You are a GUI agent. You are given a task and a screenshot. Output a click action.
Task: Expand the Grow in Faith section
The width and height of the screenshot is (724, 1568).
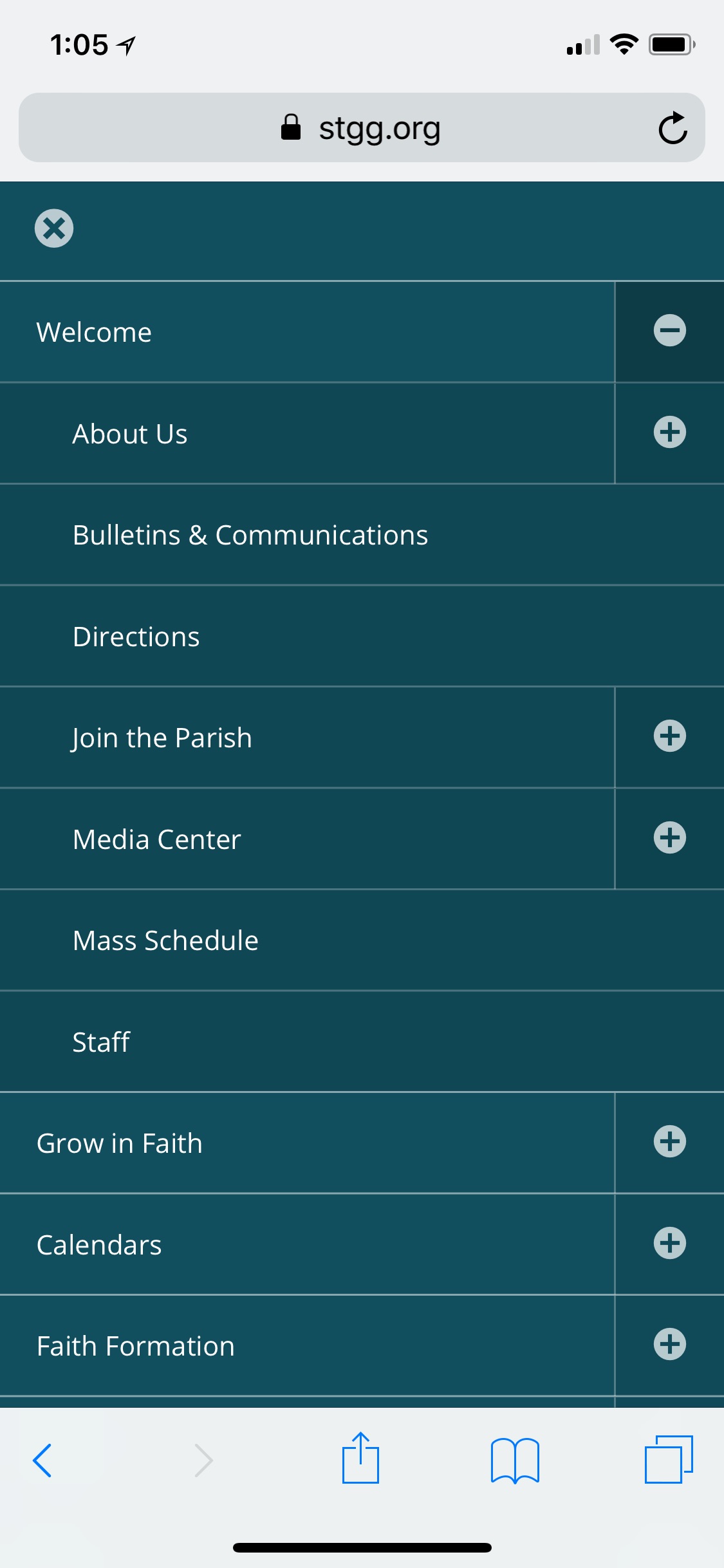pos(669,1142)
